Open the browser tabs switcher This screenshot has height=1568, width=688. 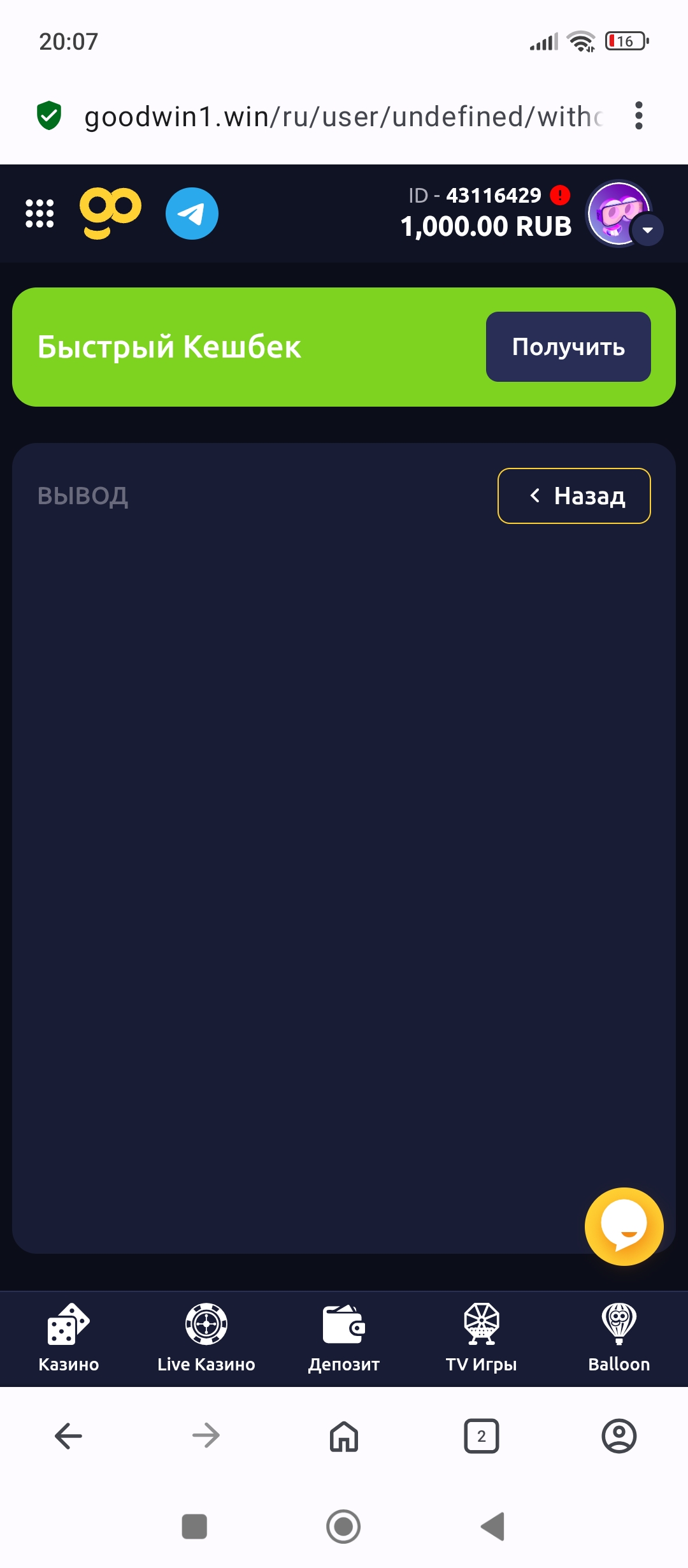pos(482,1436)
